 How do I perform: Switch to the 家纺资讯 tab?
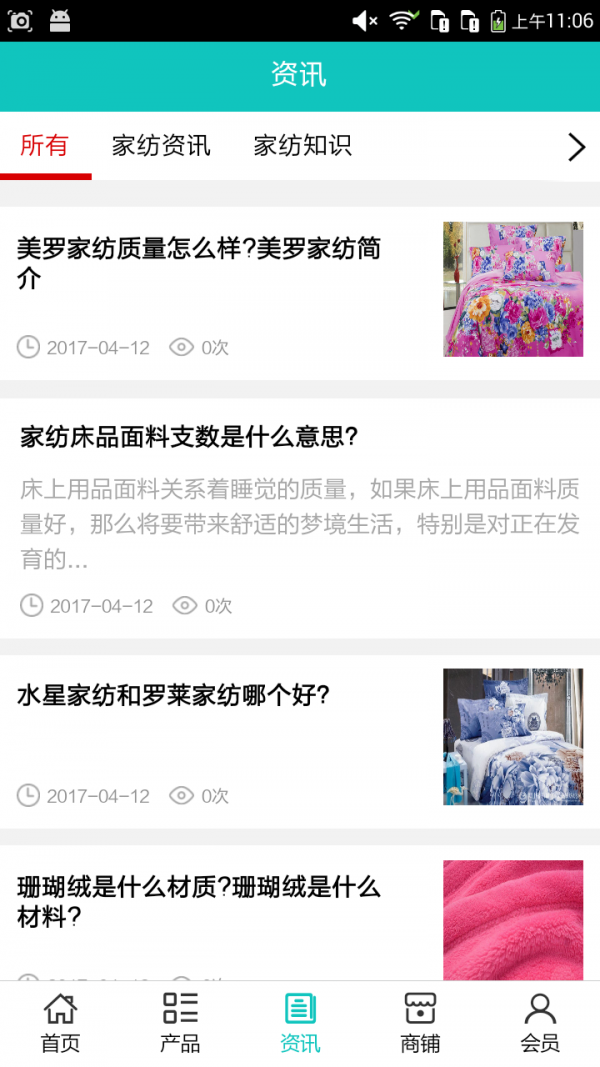[161, 146]
